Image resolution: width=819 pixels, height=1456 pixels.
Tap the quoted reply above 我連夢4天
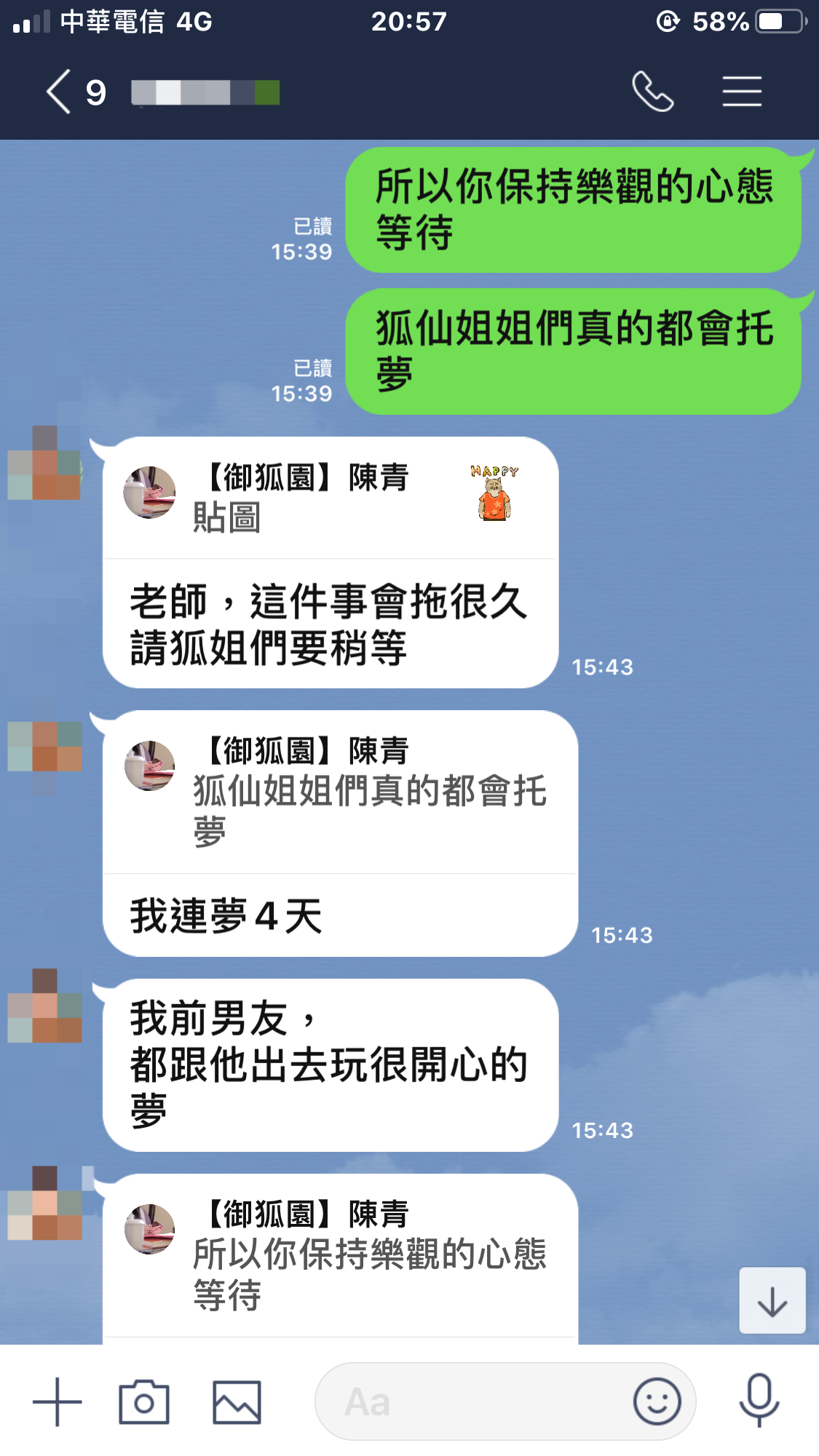(x=339, y=792)
